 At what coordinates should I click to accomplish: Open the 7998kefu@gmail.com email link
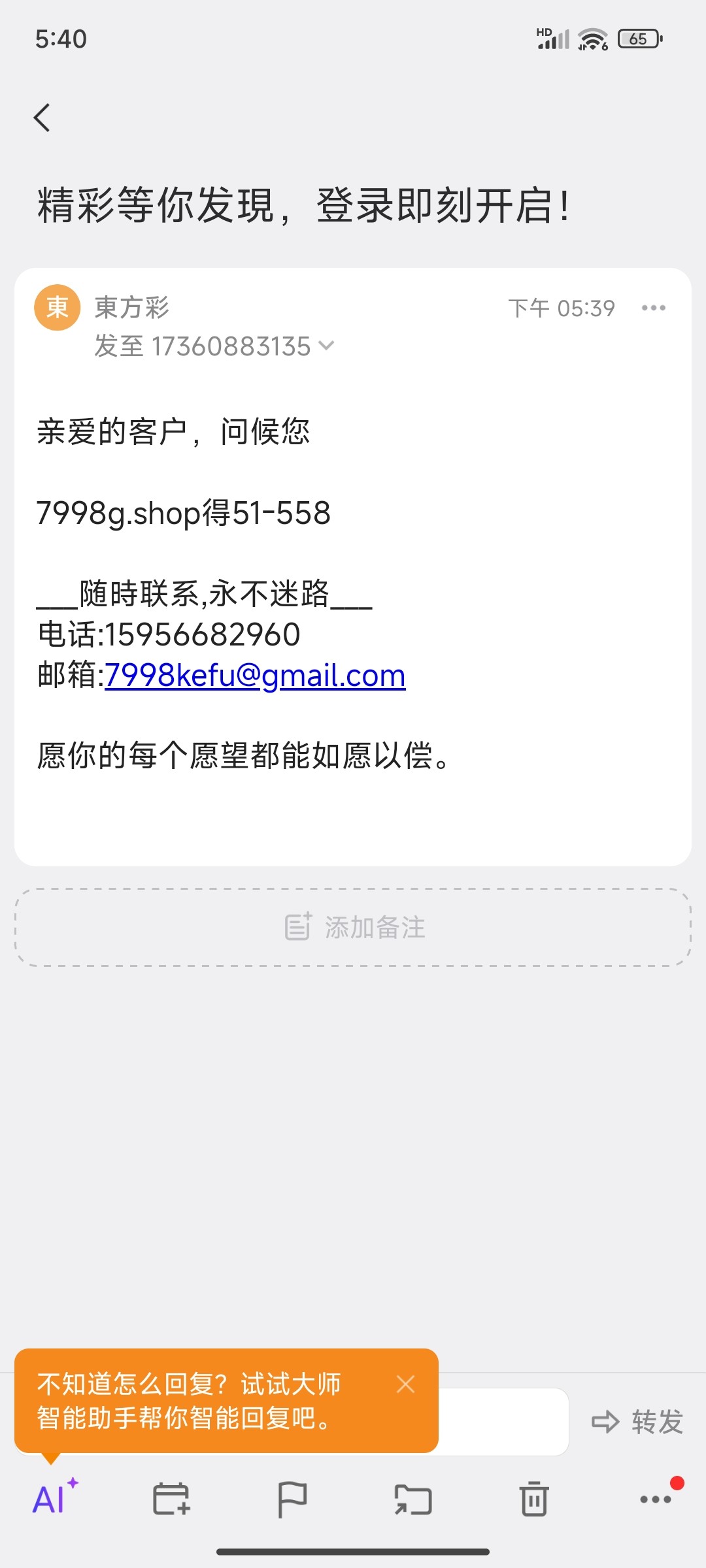(255, 676)
